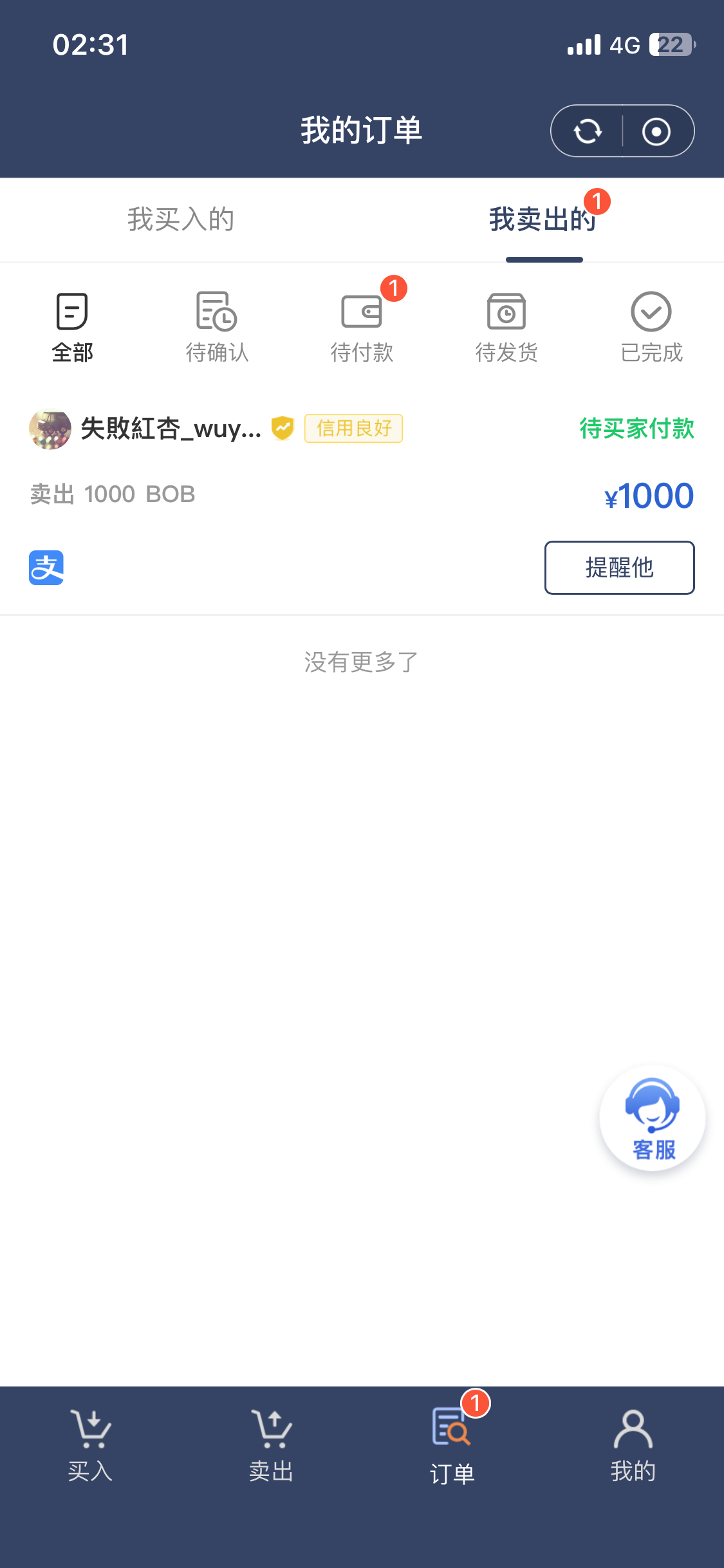Tap the circular target icon in header
The image size is (724, 1568).
656,131
